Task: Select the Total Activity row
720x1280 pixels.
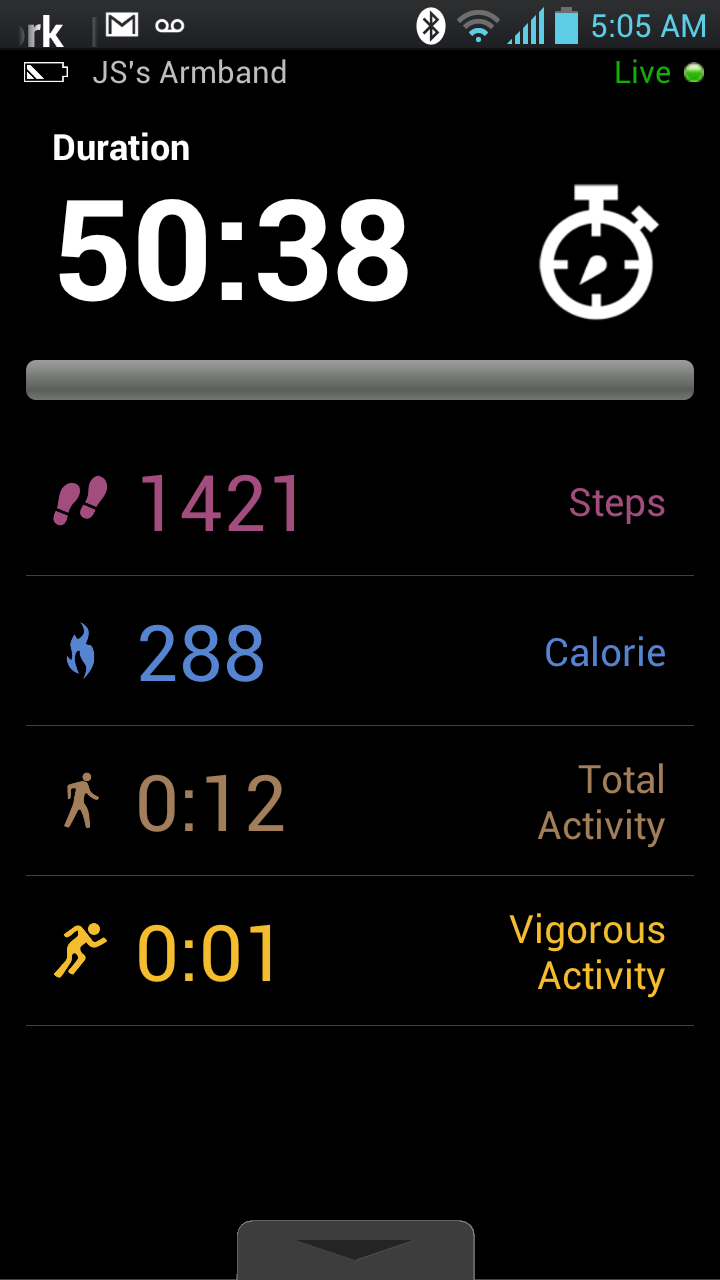Action: point(360,802)
